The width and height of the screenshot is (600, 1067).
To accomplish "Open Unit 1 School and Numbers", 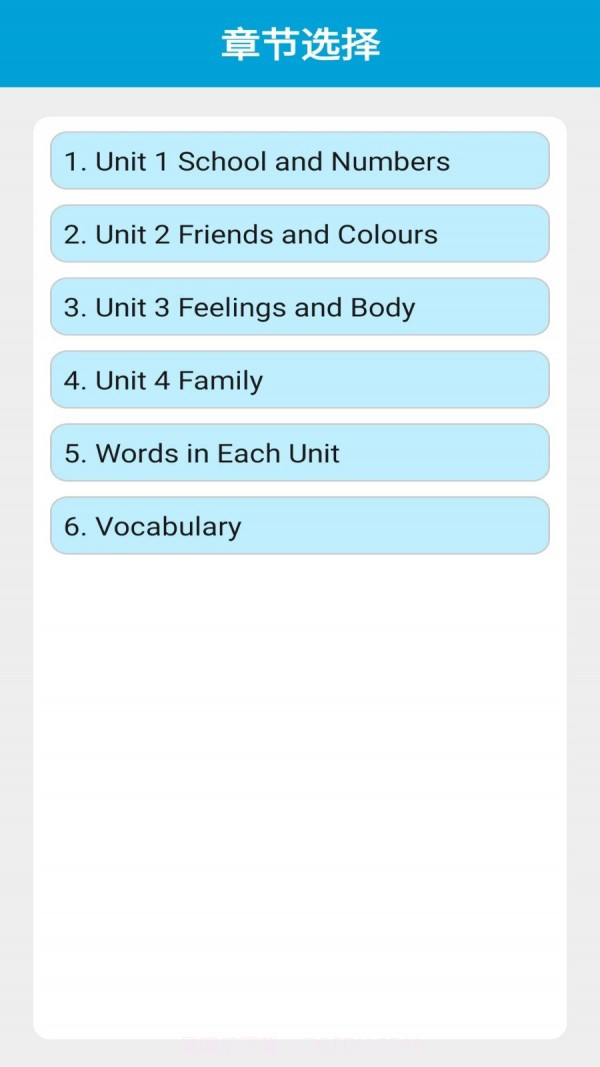I will point(300,161).
